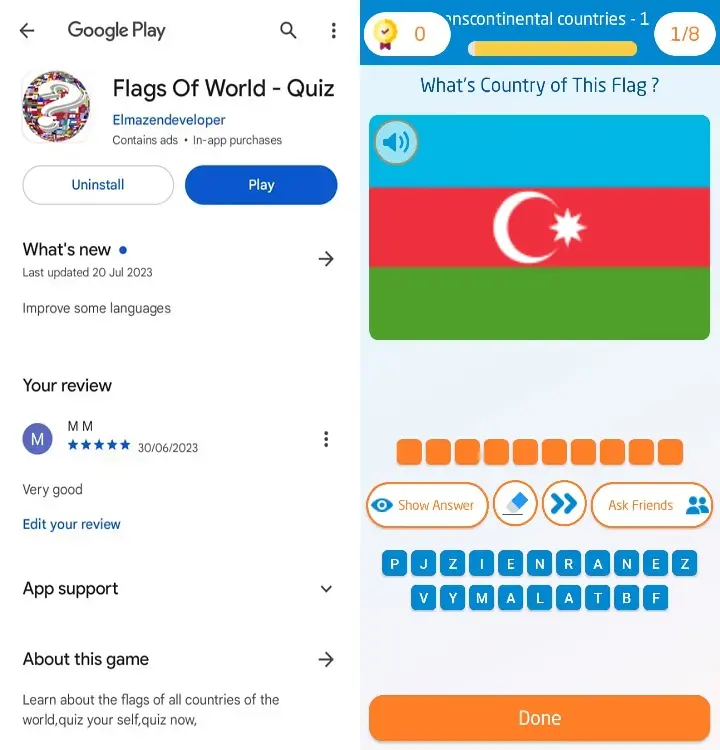Image resolution: width=720 pixels, height=750 pixels.
Task: Select the letter J tile
Action: (x=424, y=564)
